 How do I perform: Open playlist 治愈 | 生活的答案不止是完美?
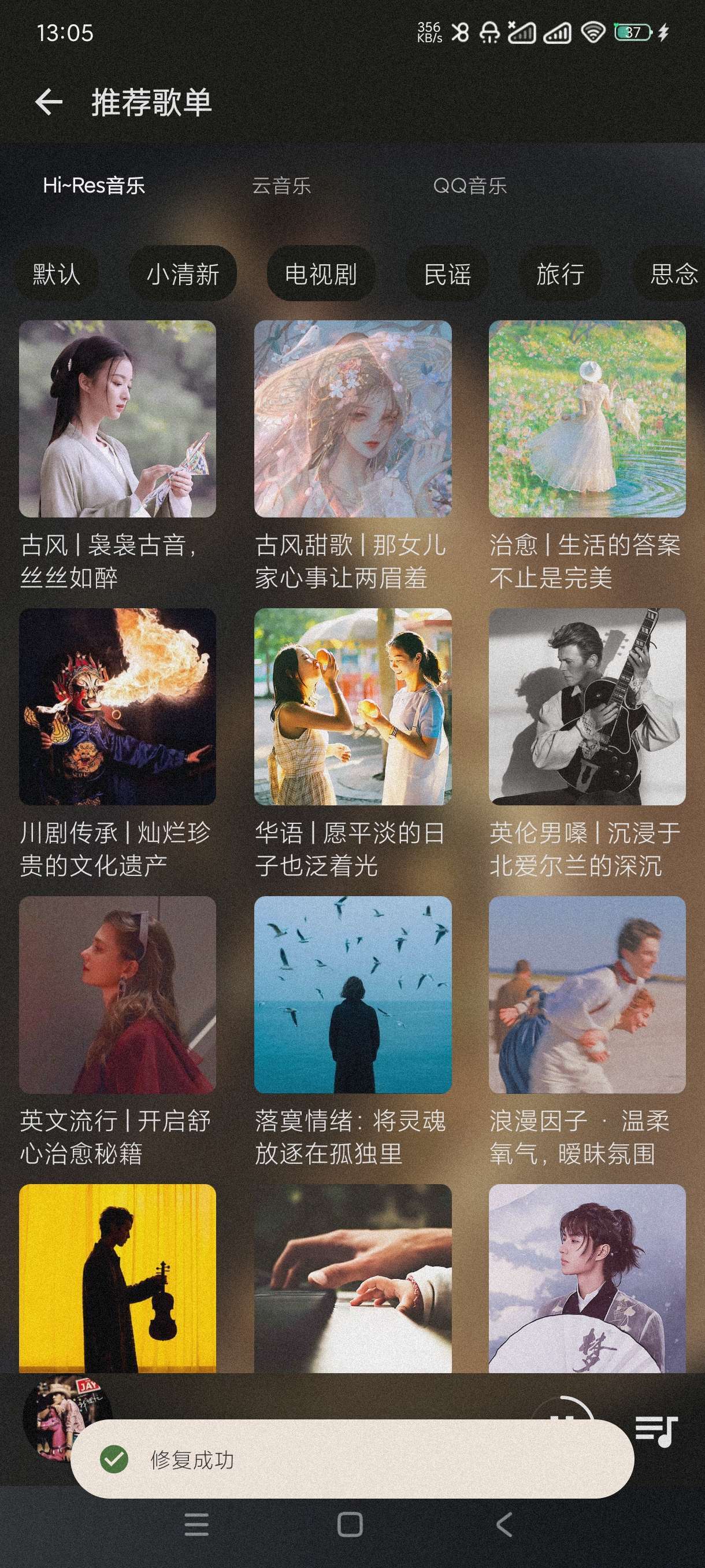pos(587,419)
